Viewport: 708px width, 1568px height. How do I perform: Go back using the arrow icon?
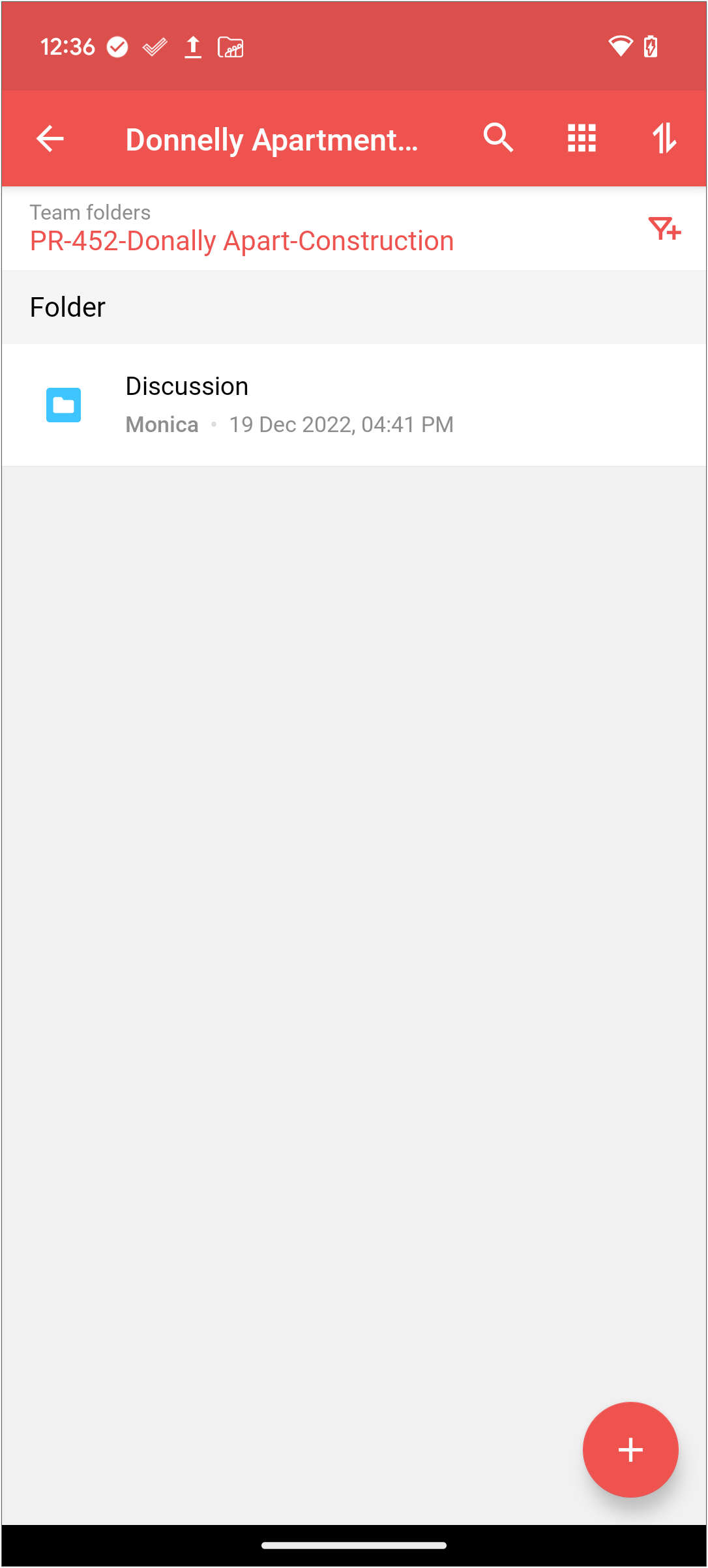50,138
